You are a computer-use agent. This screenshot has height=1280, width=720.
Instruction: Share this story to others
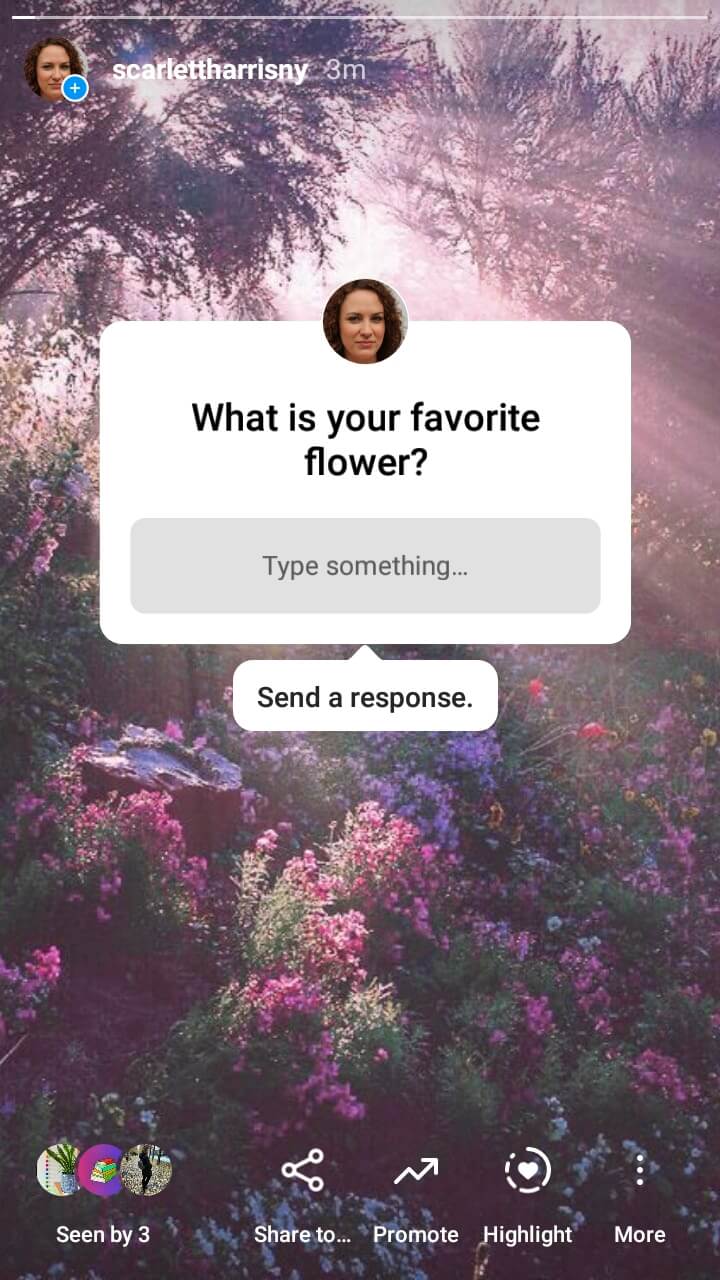click(x=302, y=1195)
